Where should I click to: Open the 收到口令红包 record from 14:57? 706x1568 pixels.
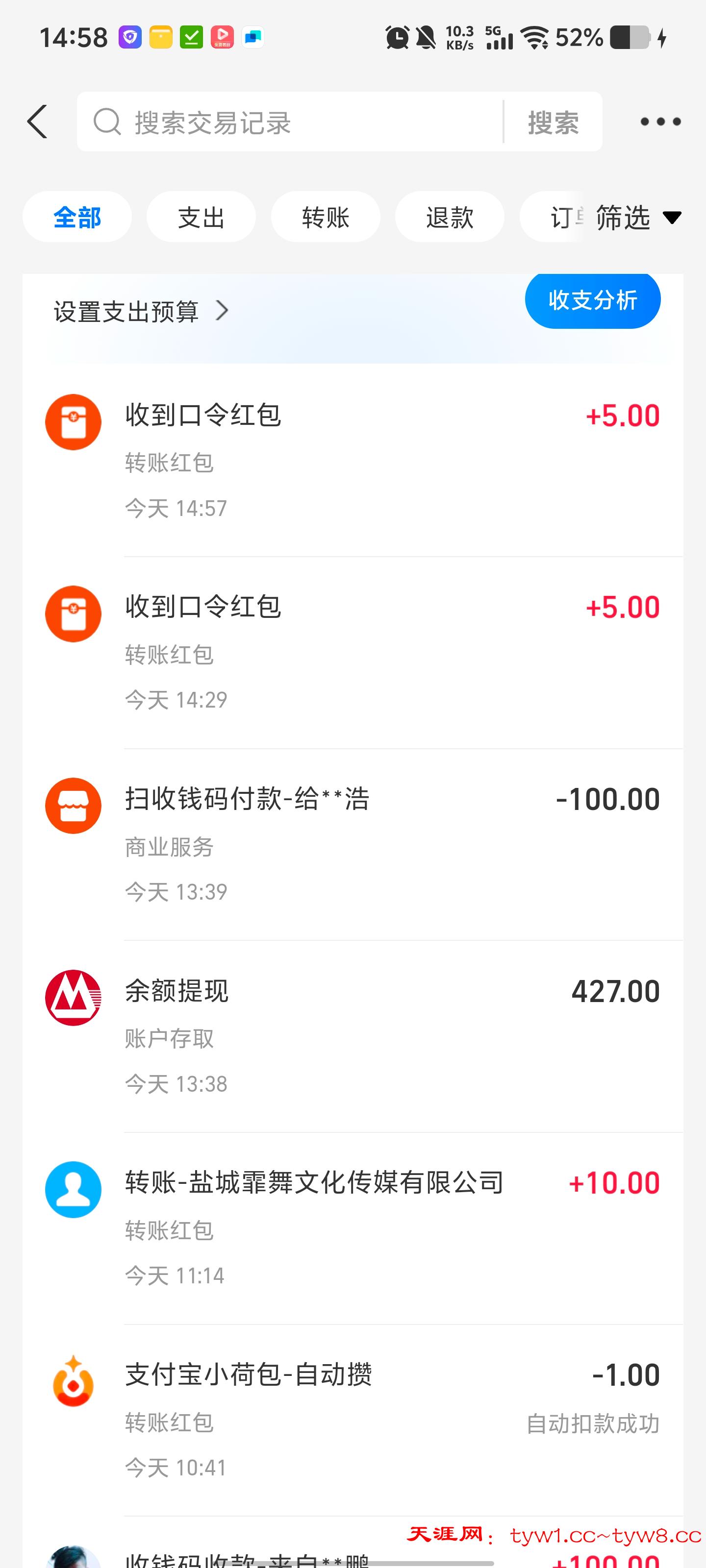click(365, 460)
